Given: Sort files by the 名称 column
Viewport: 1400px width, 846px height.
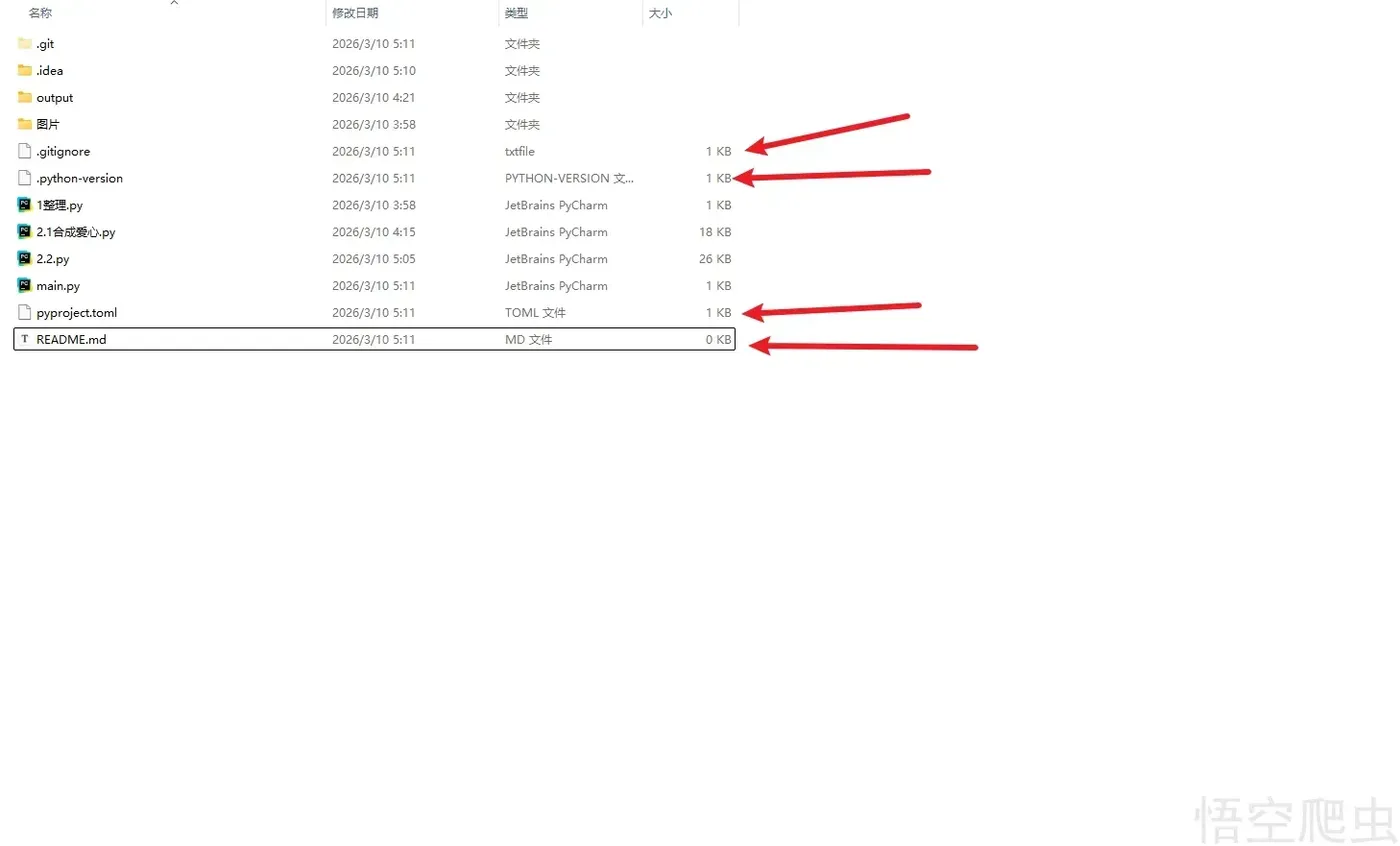Looking at the screenshot, I should click(40, 13).
